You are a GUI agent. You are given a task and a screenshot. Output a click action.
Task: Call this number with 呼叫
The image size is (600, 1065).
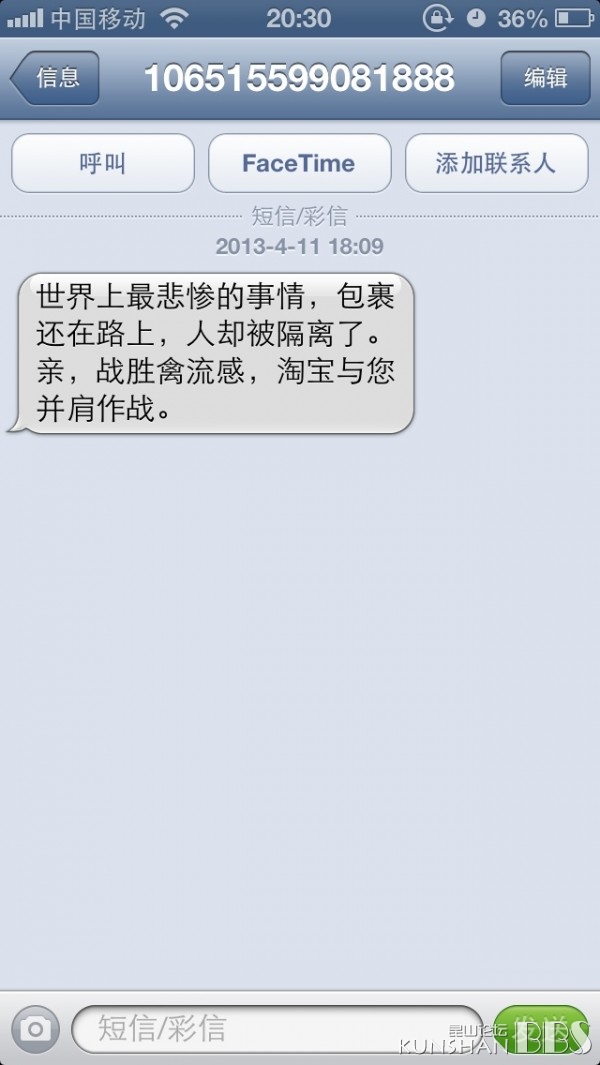[103, 163]
